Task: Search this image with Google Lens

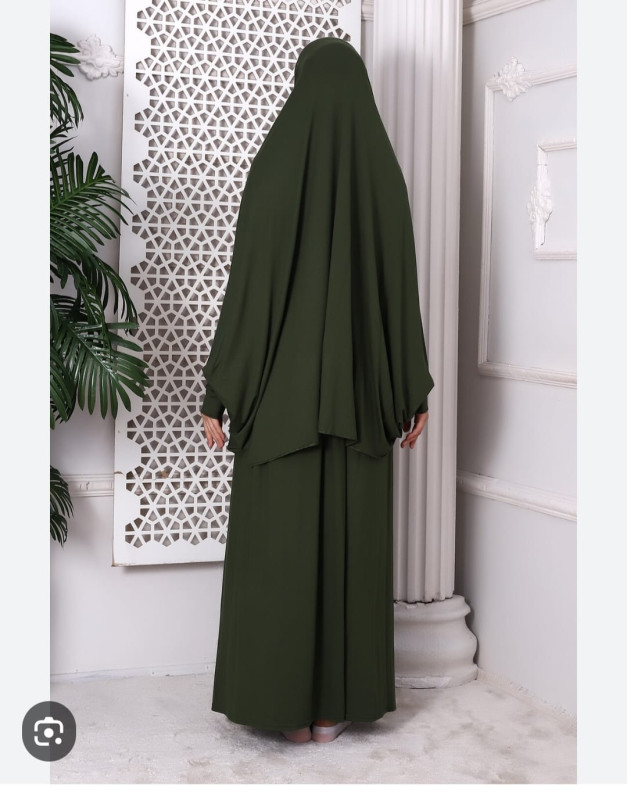Action: [x=49, y=731]
